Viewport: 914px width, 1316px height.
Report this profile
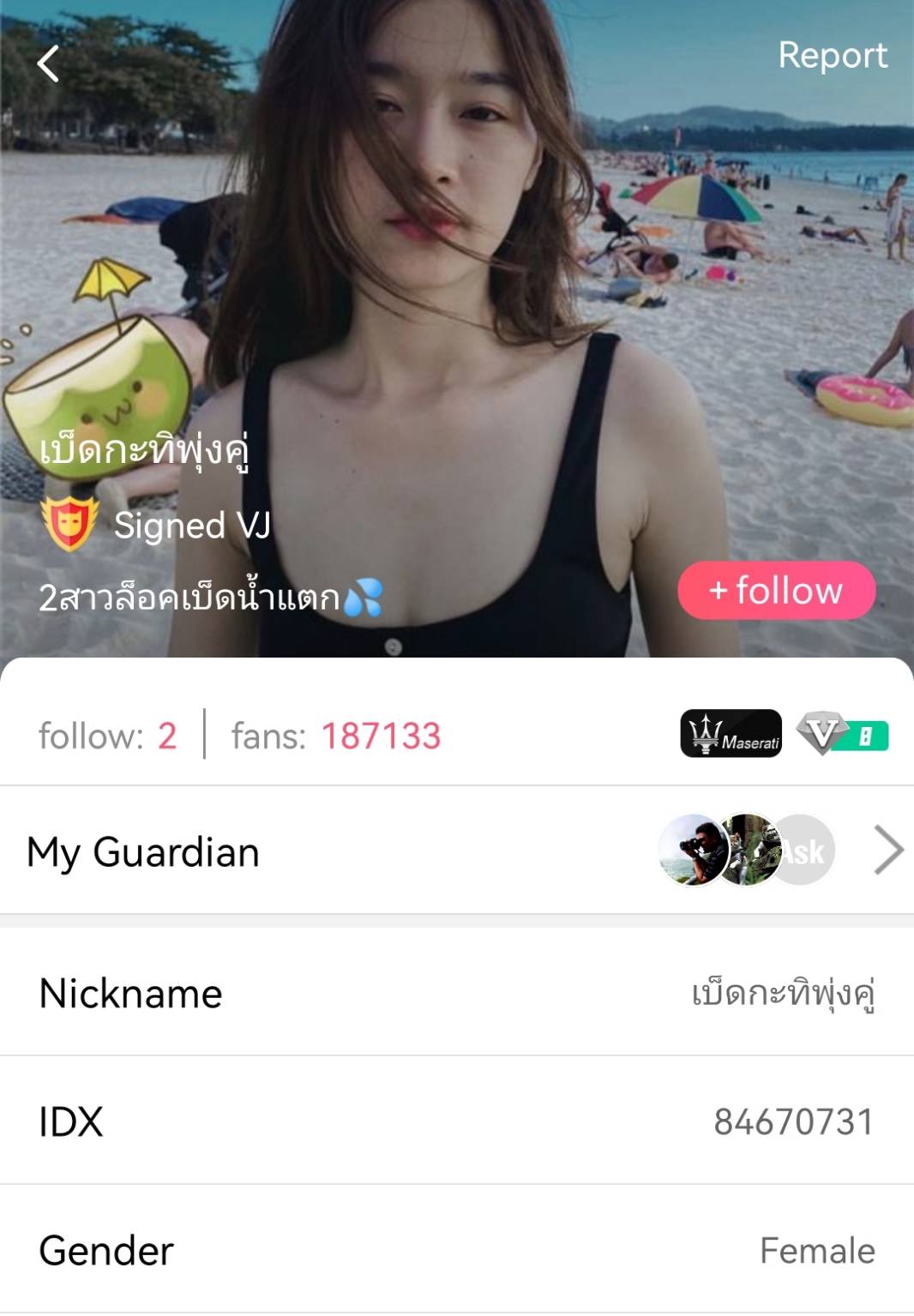[832, 56]
